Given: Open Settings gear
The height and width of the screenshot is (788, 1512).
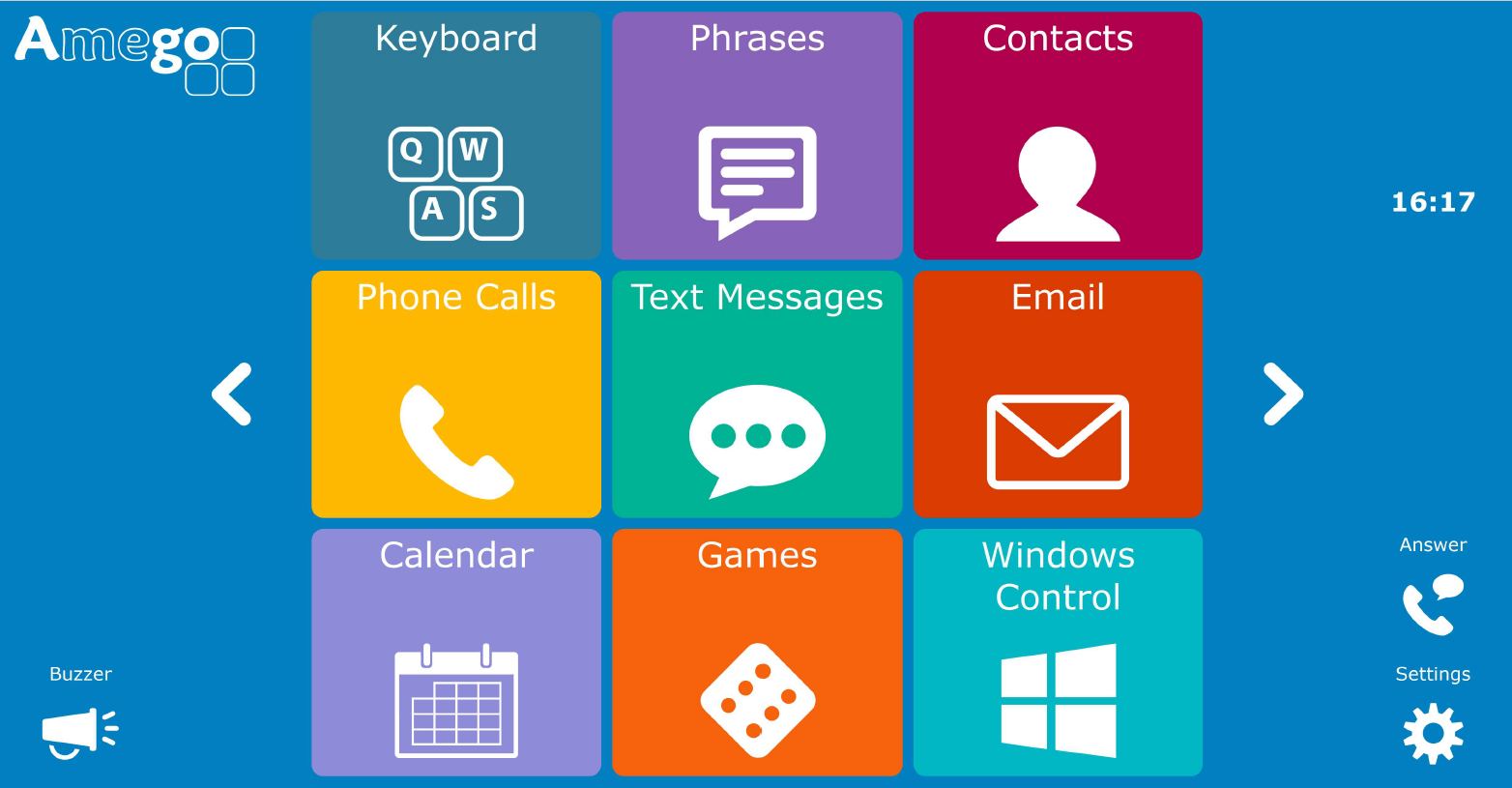Looking at the screenshot, I should (1433, 734).
